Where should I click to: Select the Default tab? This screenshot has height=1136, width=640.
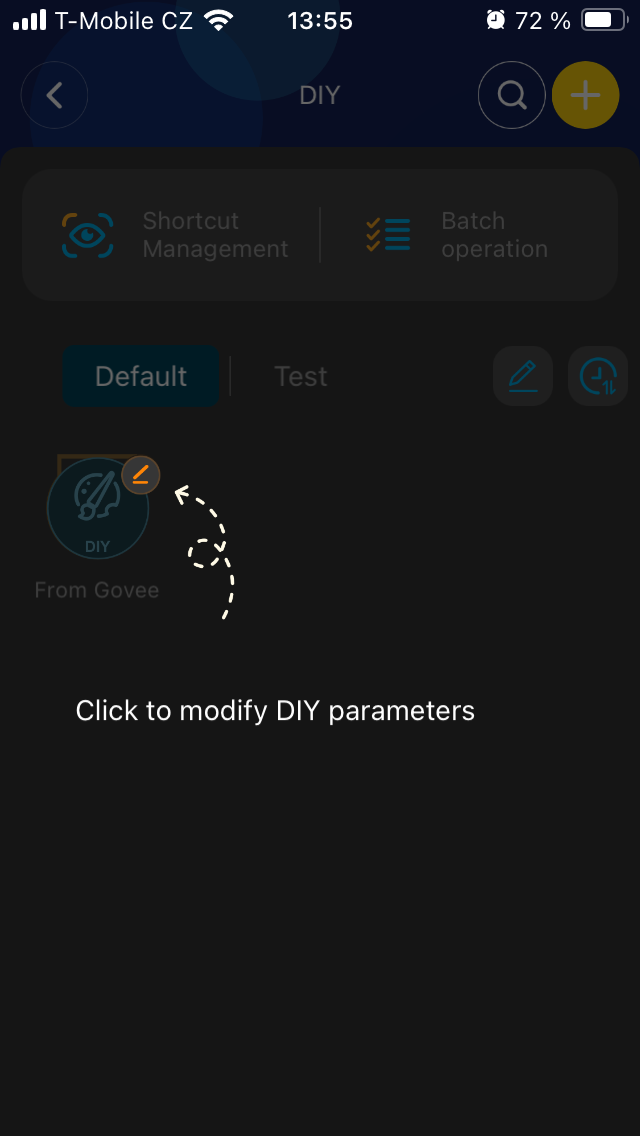141,376
